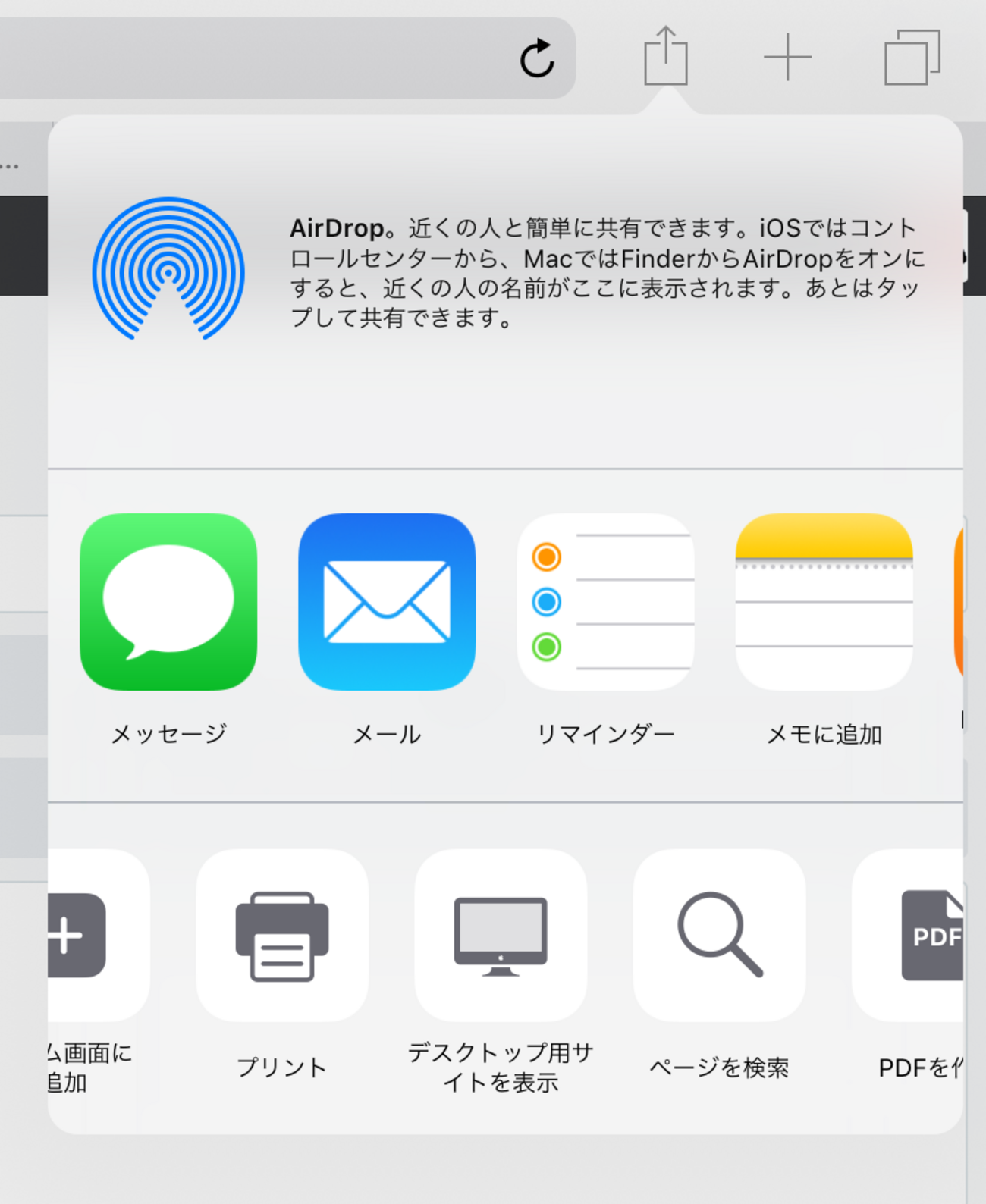Tap ページを検索 to find on page
The image size is (986, 1204).
pyautogui.click(x=719, y=935)
